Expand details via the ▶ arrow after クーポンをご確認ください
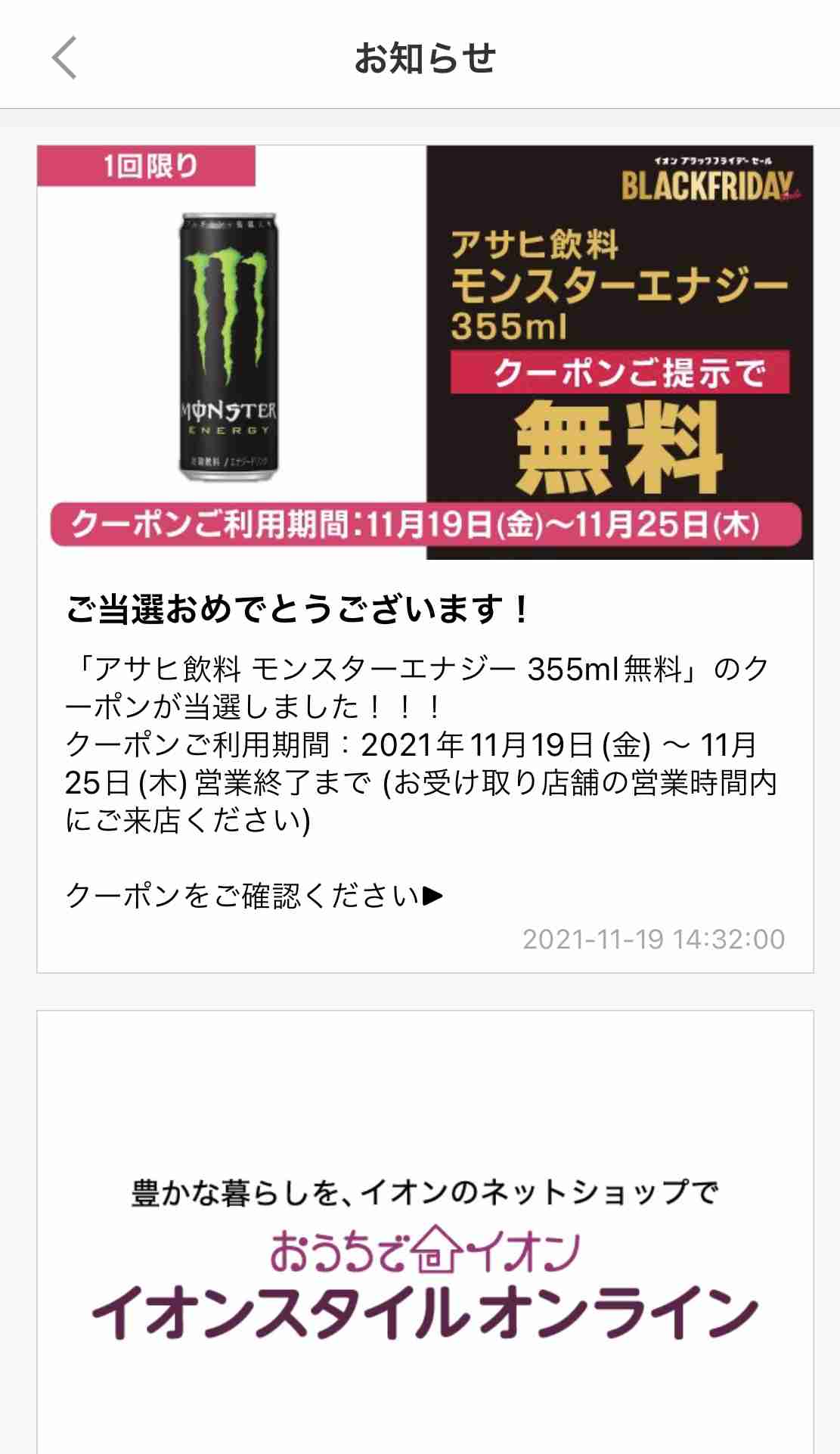This screenshot has width=840, height=1454. 433,896
